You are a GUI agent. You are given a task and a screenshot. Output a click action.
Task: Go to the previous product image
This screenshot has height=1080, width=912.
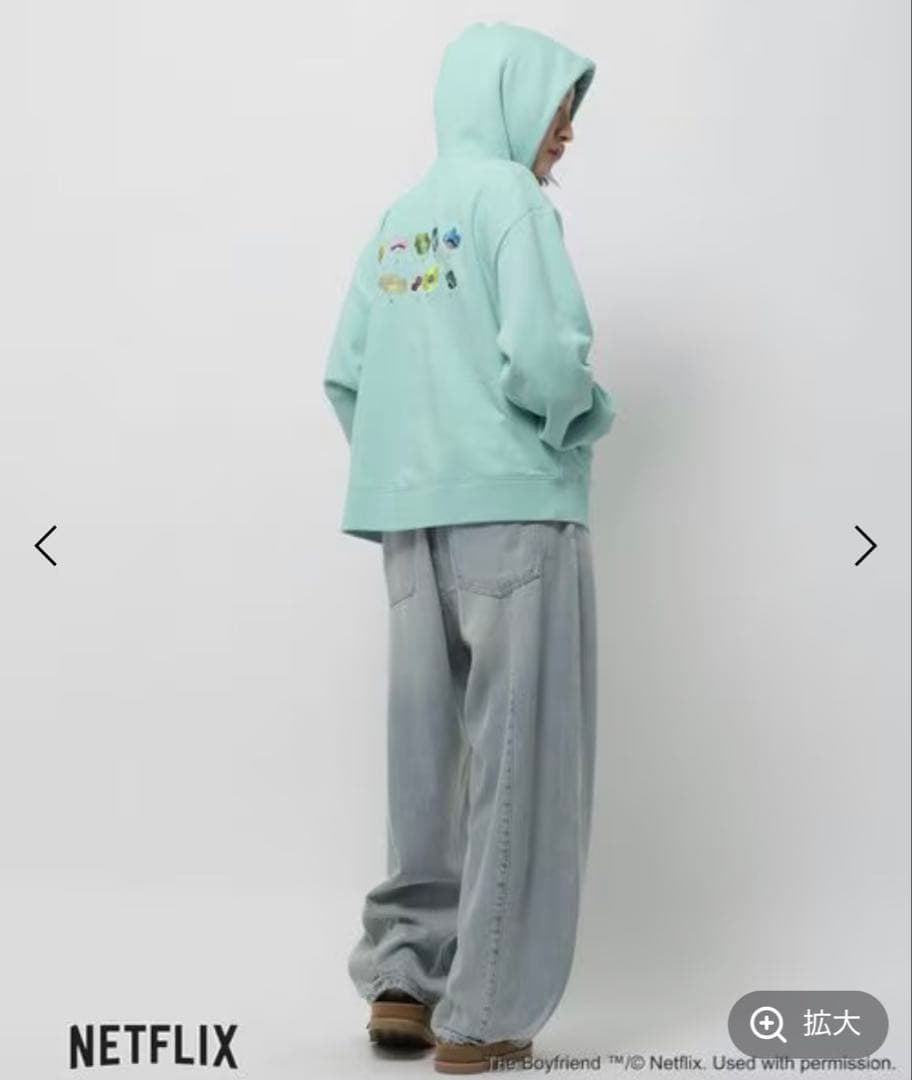coord(46,546)
